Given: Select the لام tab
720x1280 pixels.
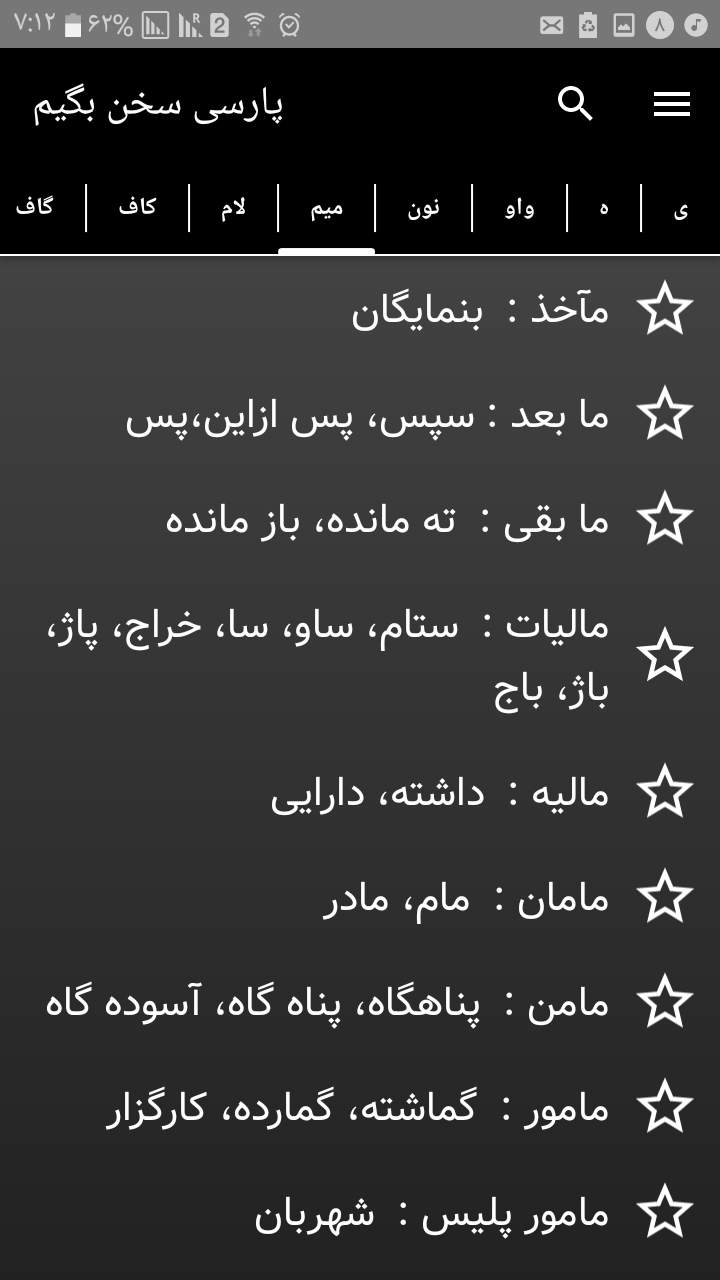Looking at the screenshot, I should [233, 208].
